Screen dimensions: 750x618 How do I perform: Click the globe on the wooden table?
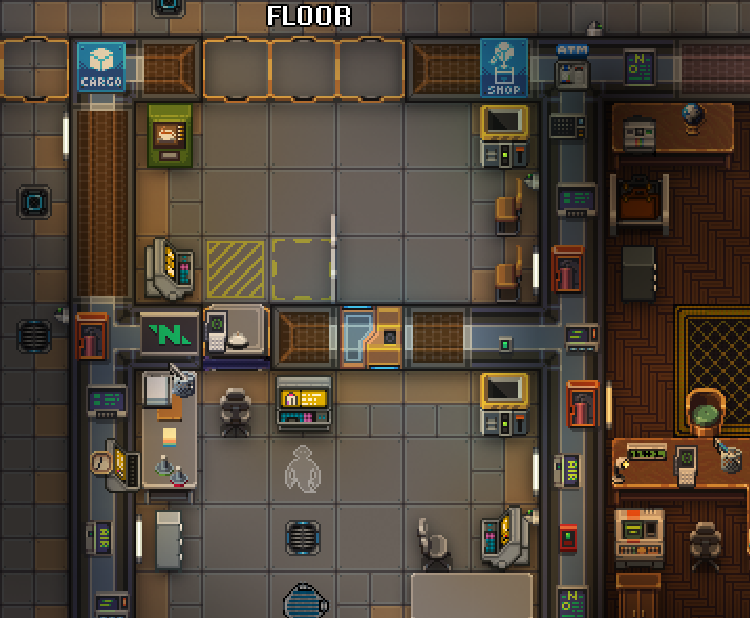pos(691,118)
